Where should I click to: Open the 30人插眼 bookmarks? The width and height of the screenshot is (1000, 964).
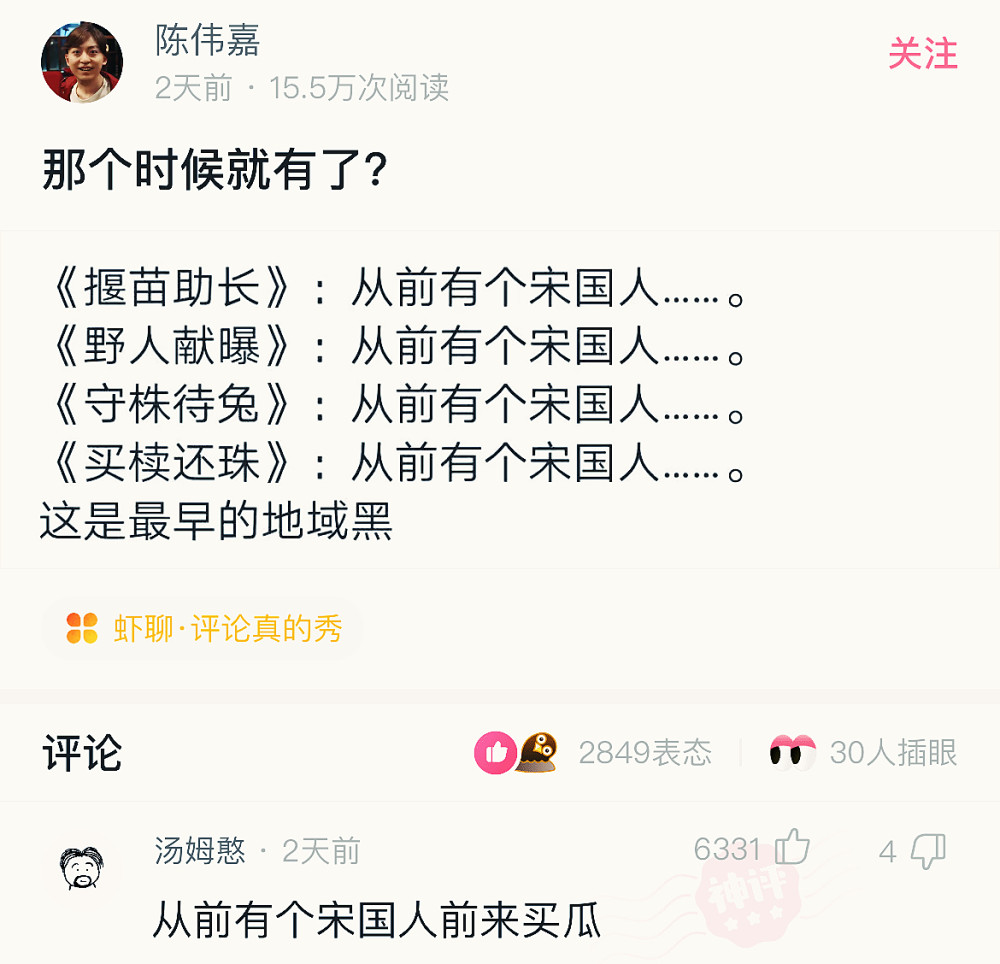coord(863,752)
